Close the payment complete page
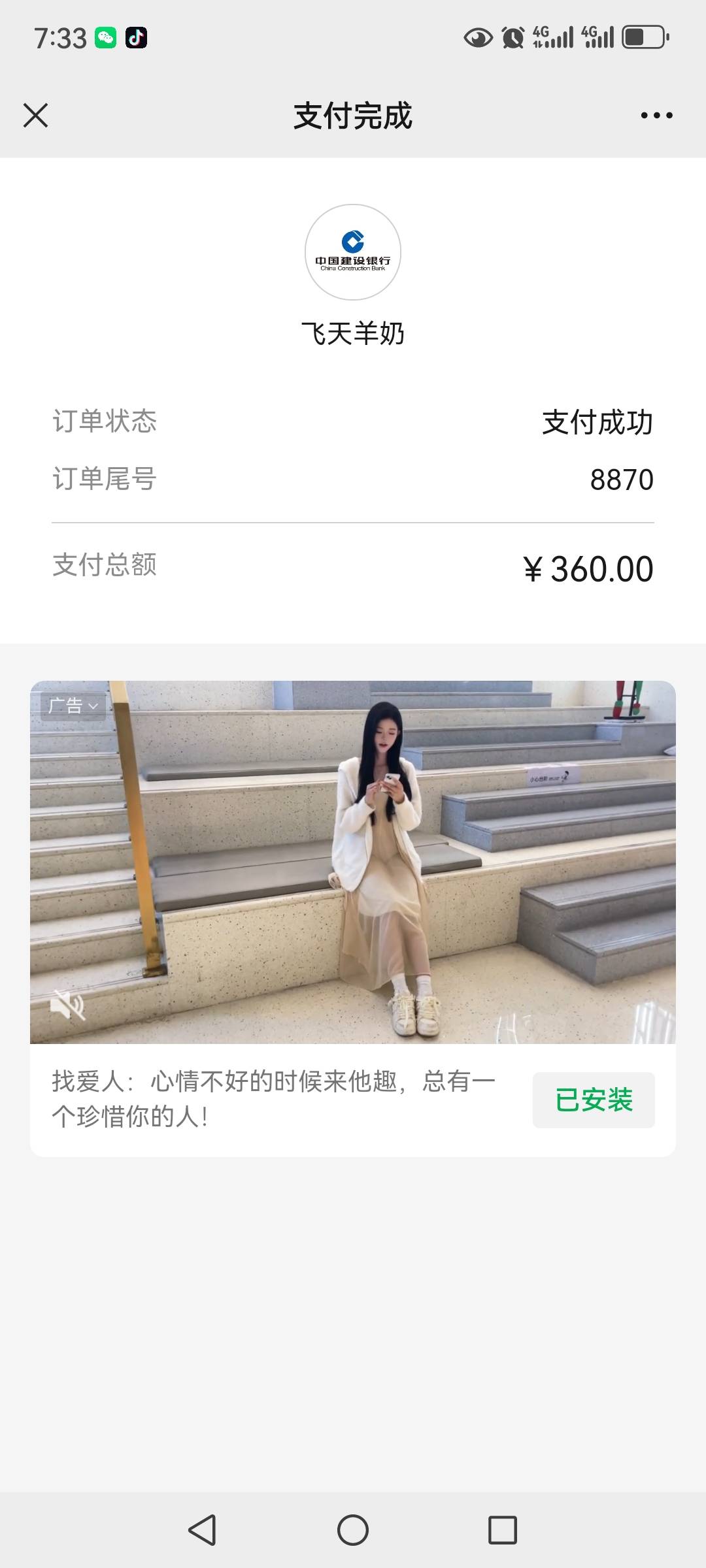Screen dimensions: 706x1568 point(36,116)
